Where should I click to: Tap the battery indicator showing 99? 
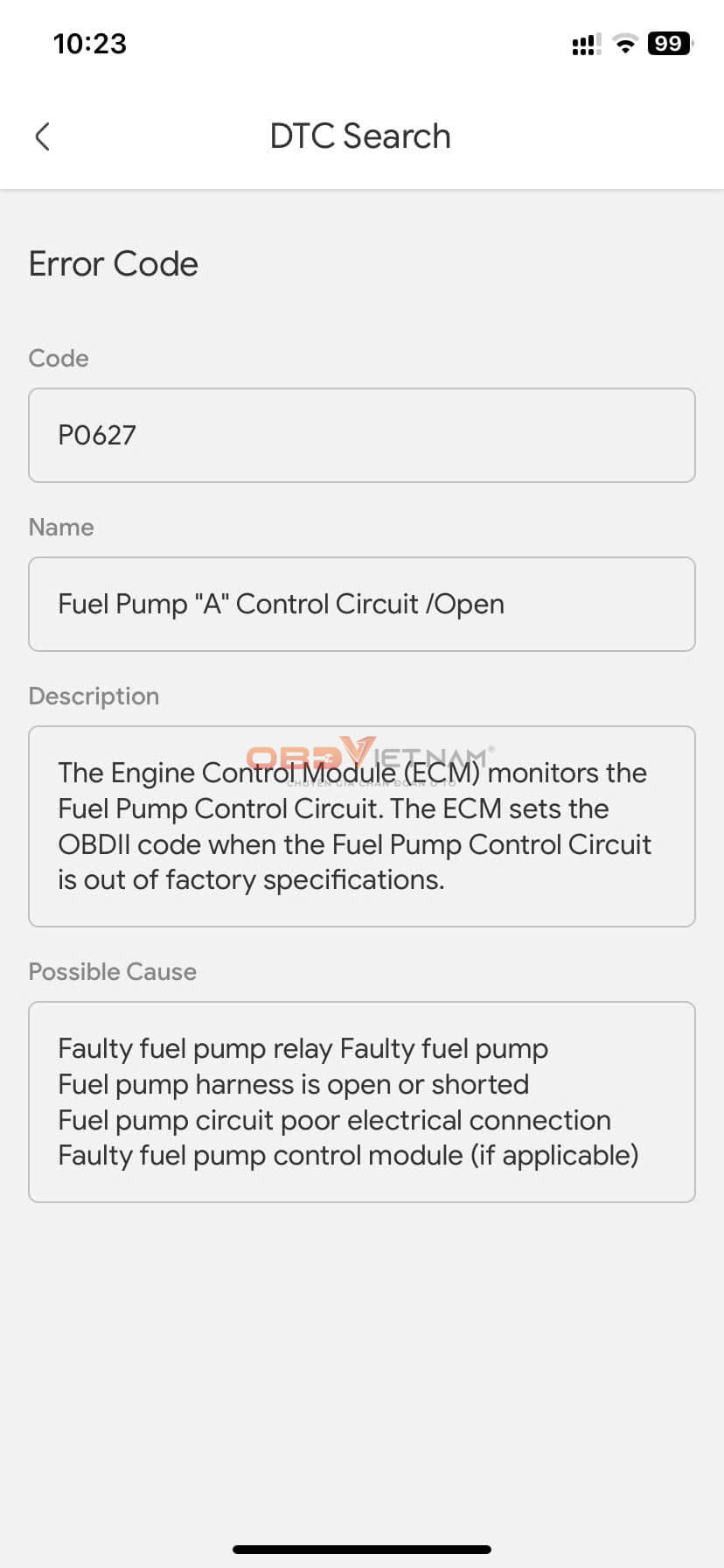667,44
